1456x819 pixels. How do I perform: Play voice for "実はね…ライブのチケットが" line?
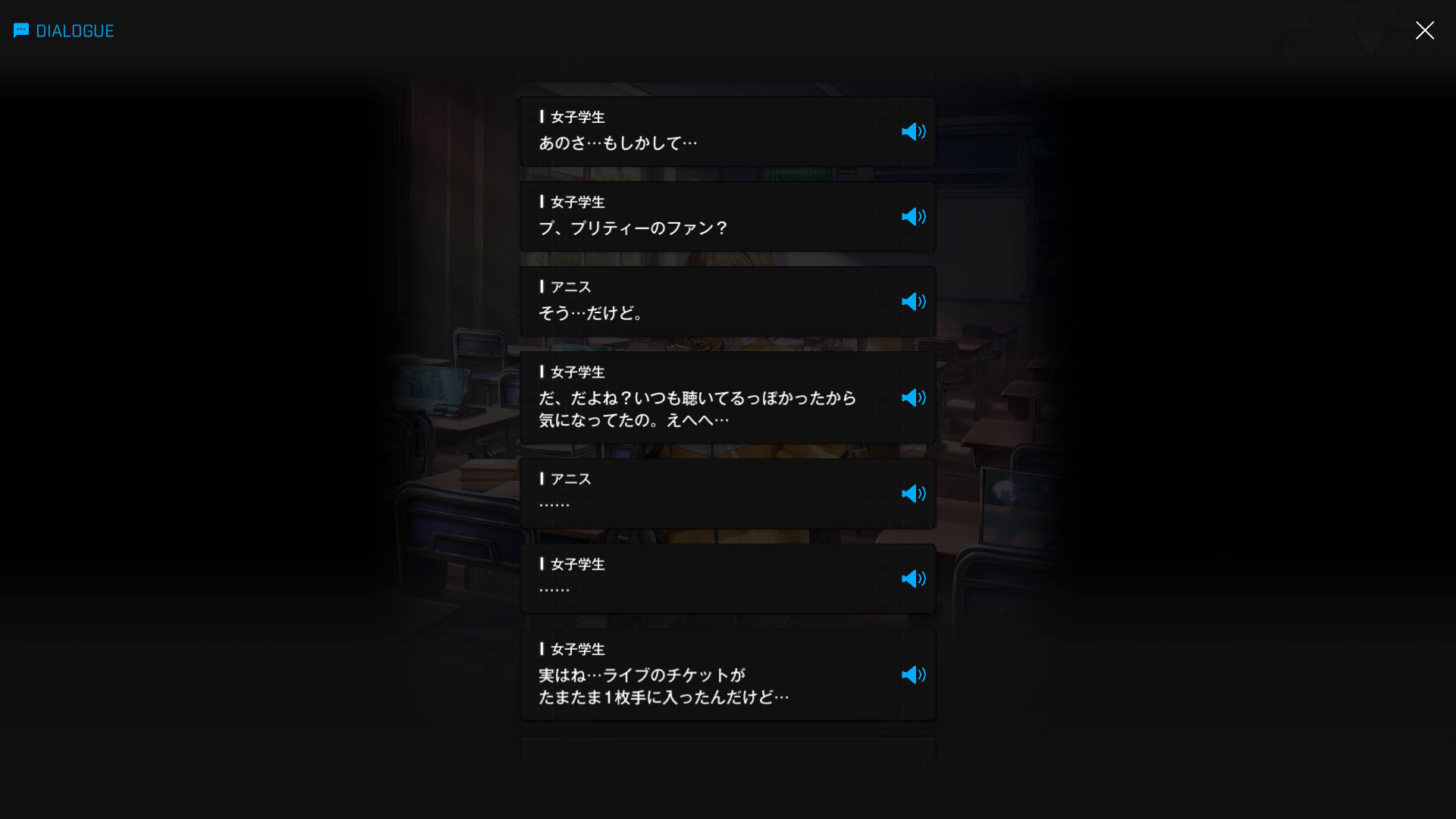(x=913, y=675)
